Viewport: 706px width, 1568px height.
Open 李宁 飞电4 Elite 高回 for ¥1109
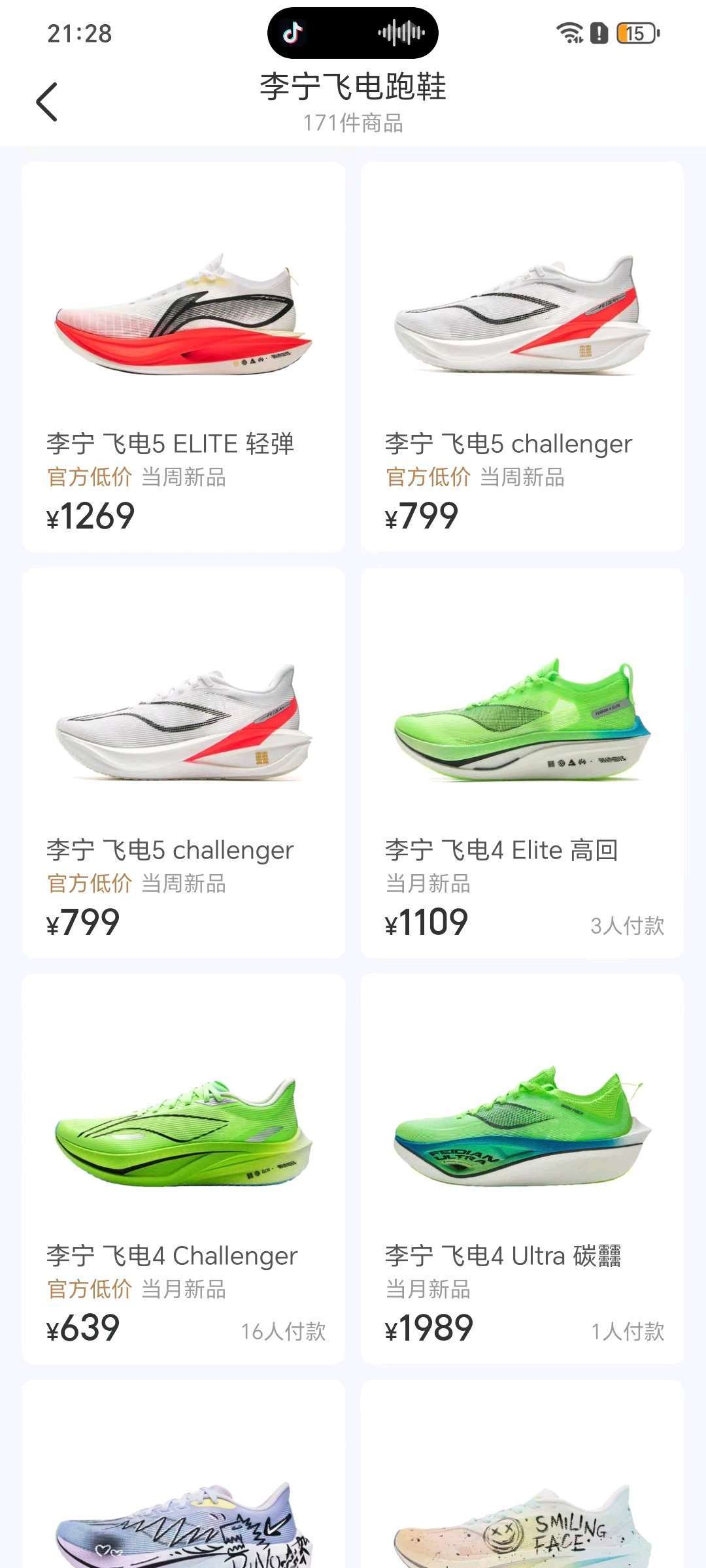pyautogui.click(x=522, y=762)
